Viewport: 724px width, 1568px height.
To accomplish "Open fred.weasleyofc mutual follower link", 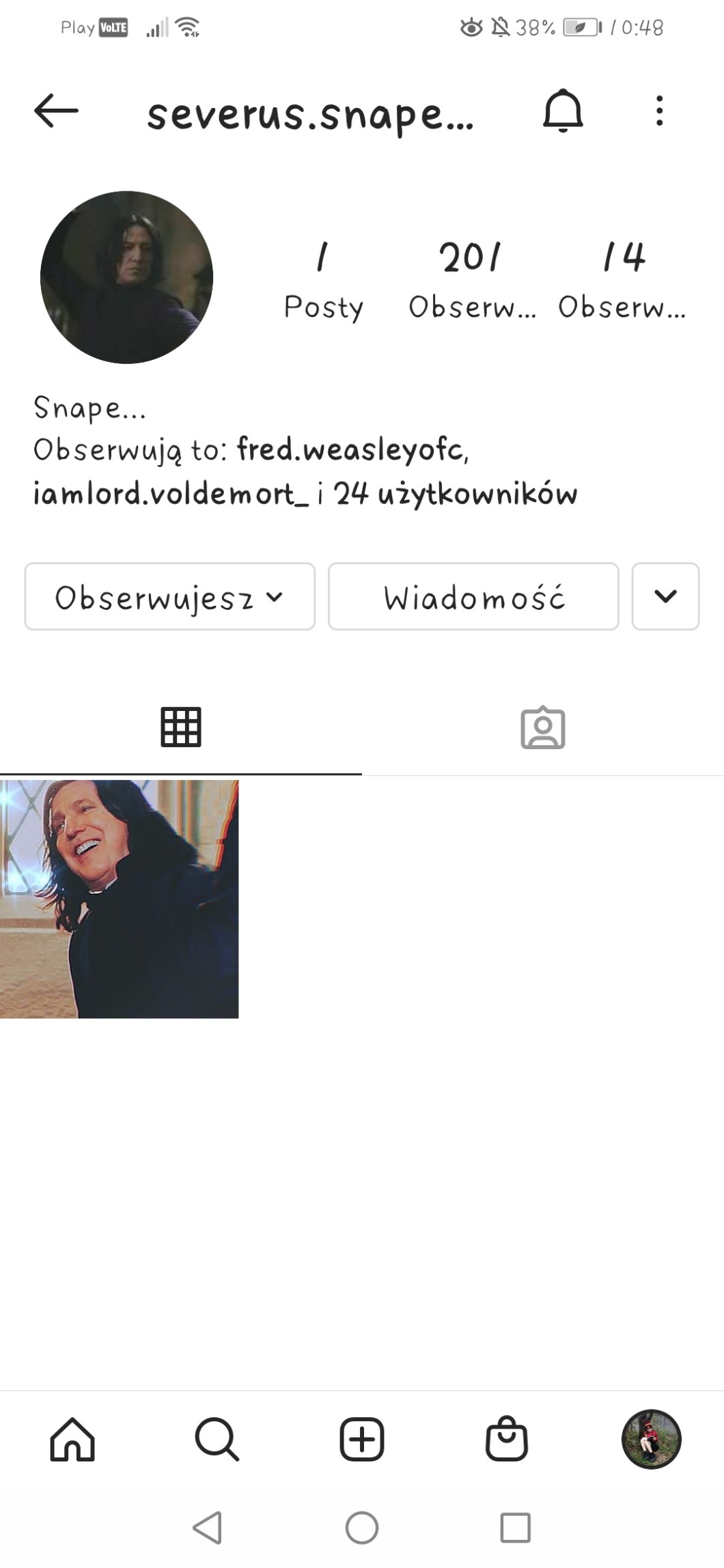I will click(350, 450).
